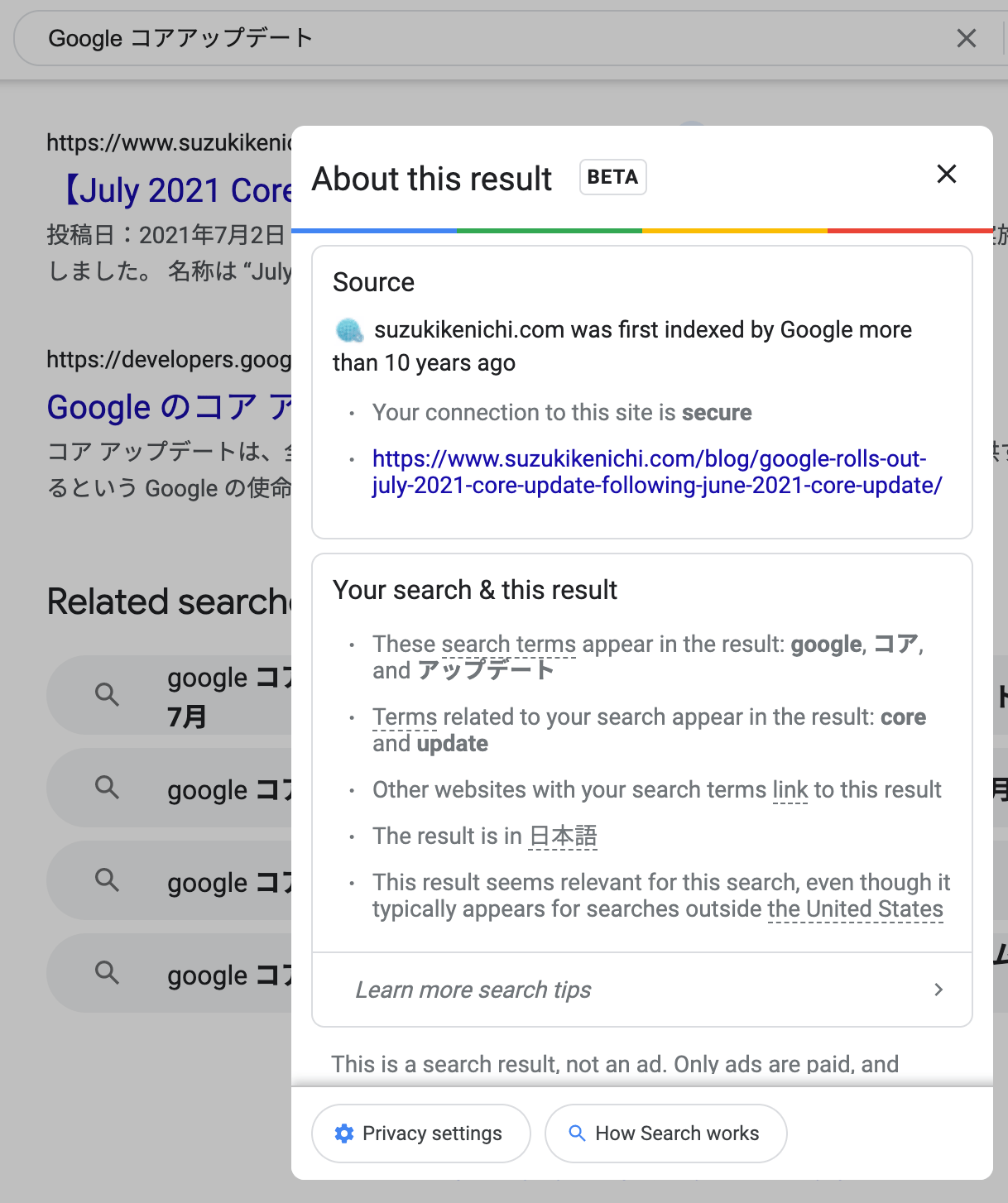Tap the underlined 'search terms' link
This screenshot has height=1203, width=1008.
508,645
